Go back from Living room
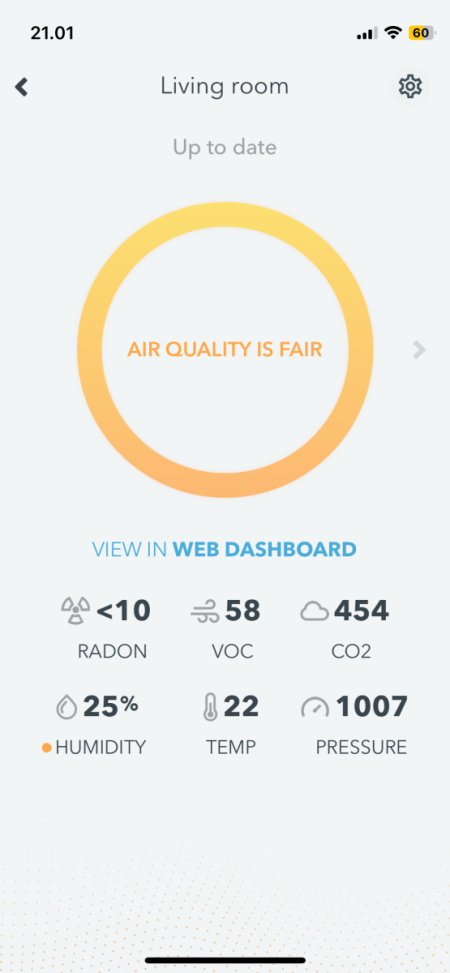Image resolution: width=450 pixels, height=973 pixels. point(22,87)
